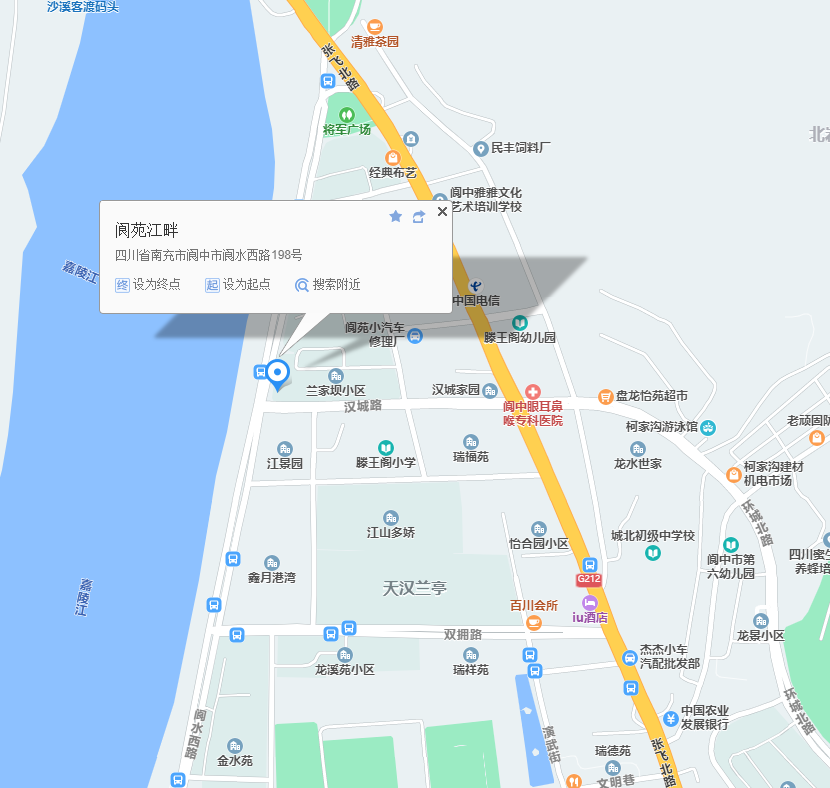Image resolution: width=830 pixels, height=788 pixels.
Task: Set 阆苑江畔 as destination (设为终点)
Action: pyautogui.click(x=148, y=284)
